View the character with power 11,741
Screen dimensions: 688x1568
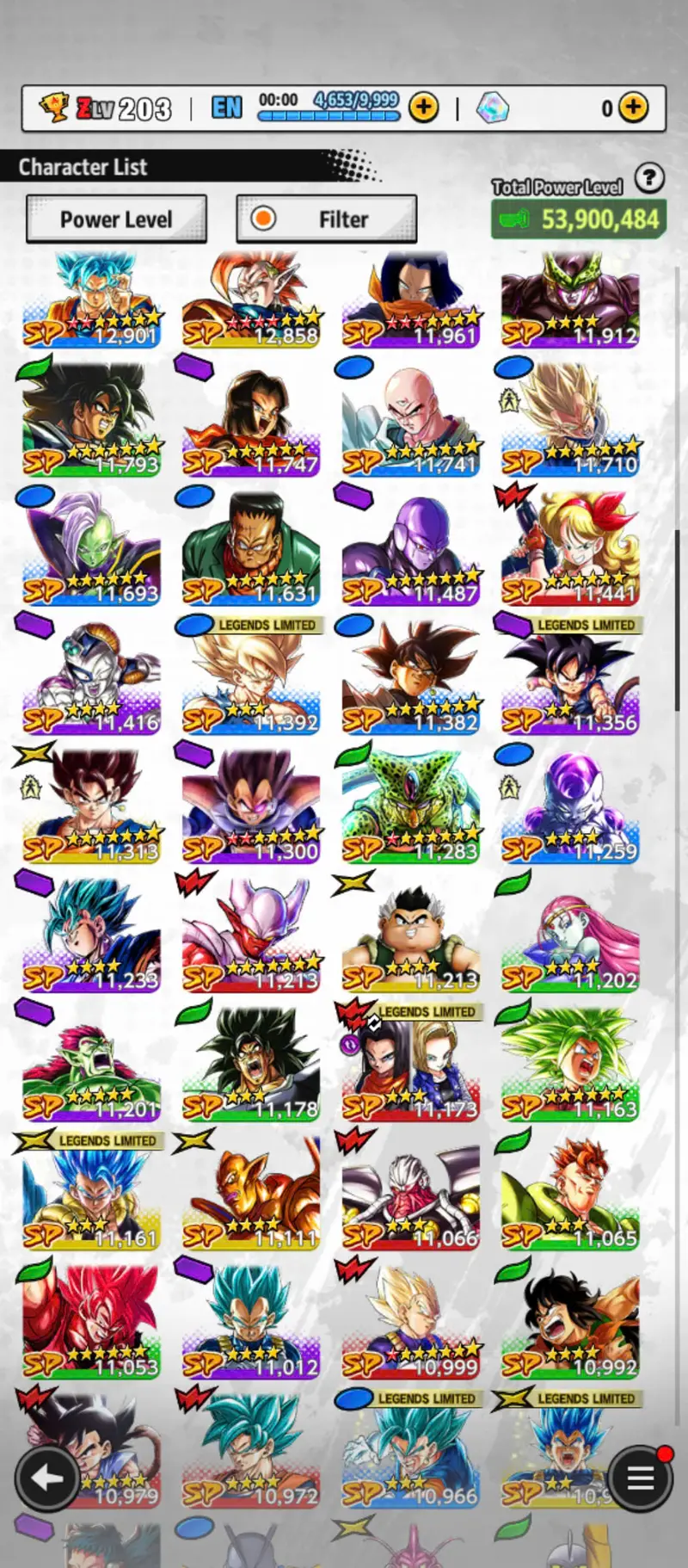(411, 422)
